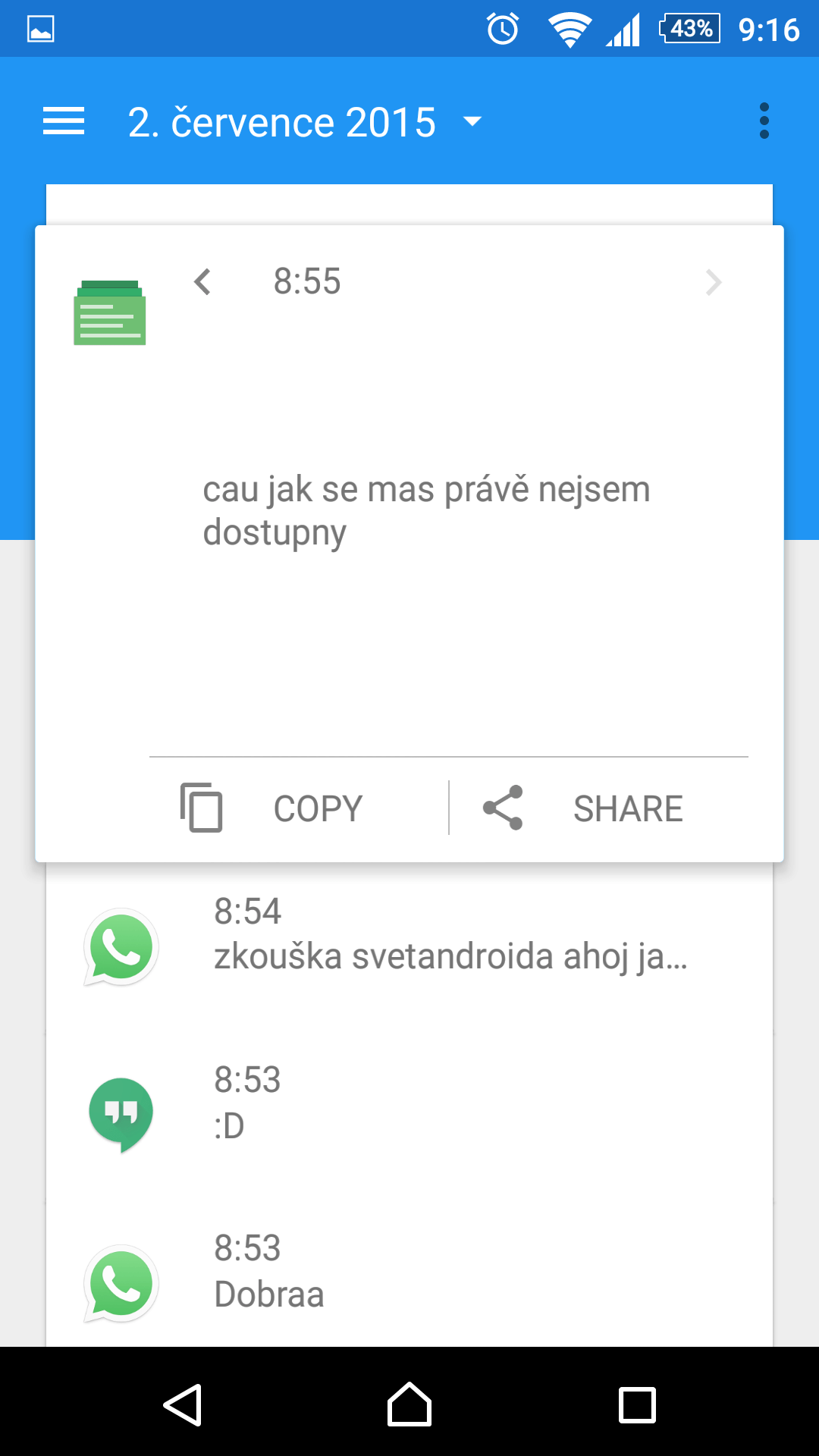This screenshot has height=1456, width=819.
Task: Open the 8:54 WhatsApp entry zkouška svetandroida
Action: click(409, 947)
